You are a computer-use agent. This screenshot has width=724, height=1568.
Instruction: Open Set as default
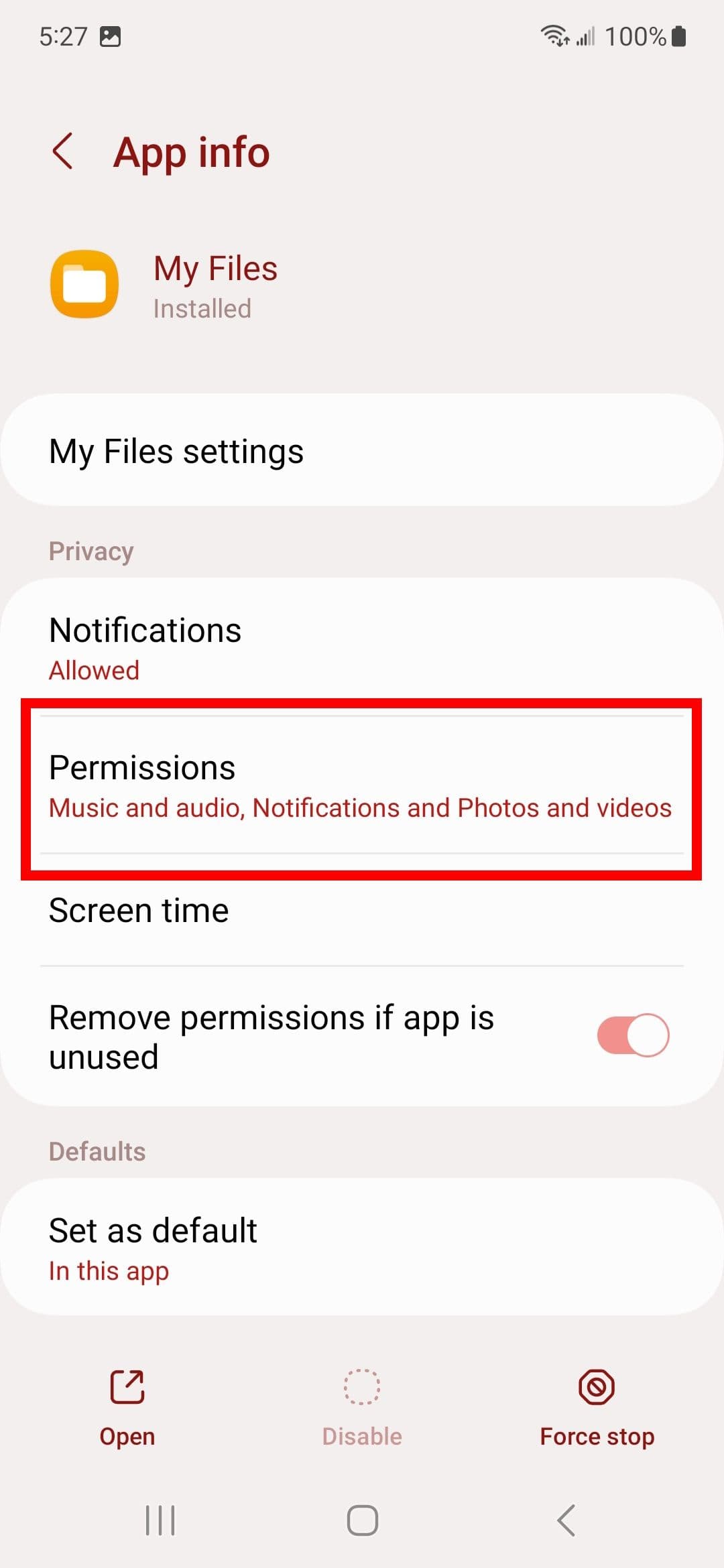362,1248
